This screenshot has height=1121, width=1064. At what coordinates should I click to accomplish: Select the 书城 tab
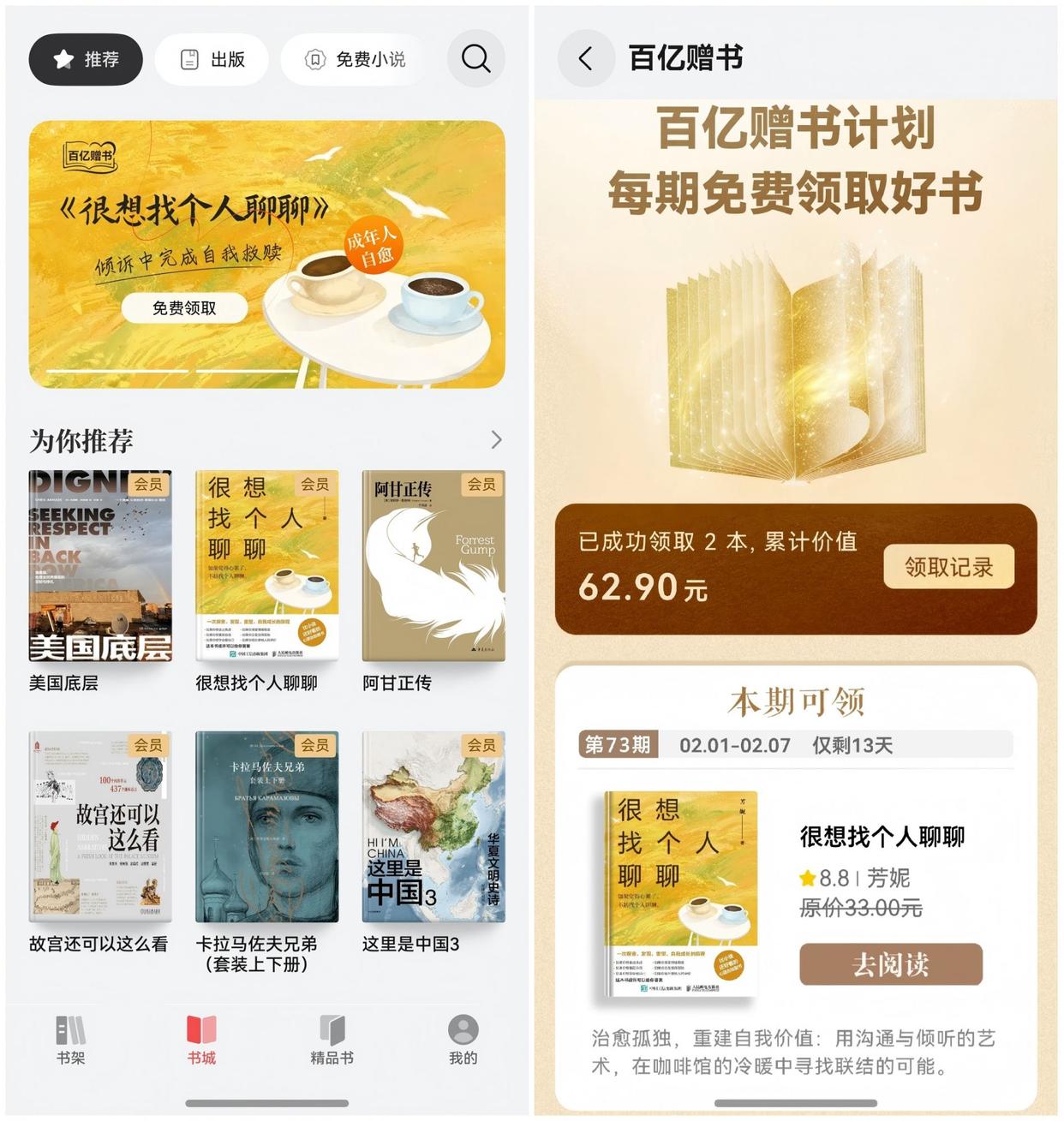tap(201, 1040)
